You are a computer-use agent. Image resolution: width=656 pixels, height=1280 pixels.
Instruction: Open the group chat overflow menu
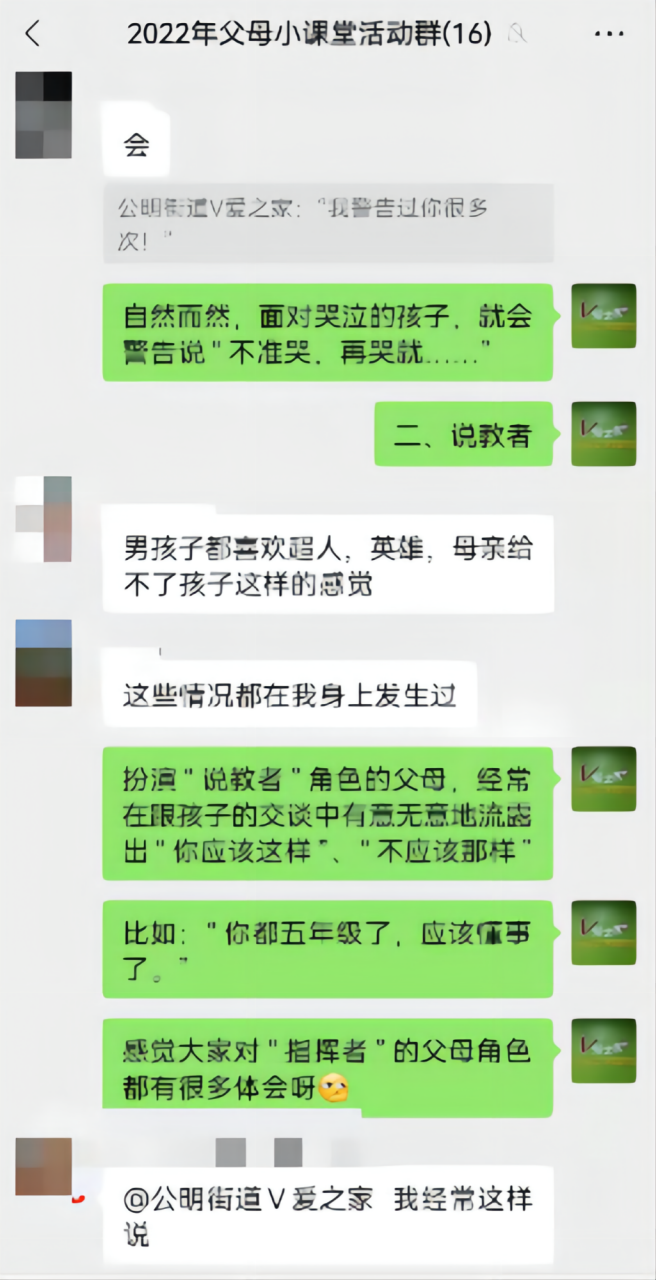tap(609, 34)
